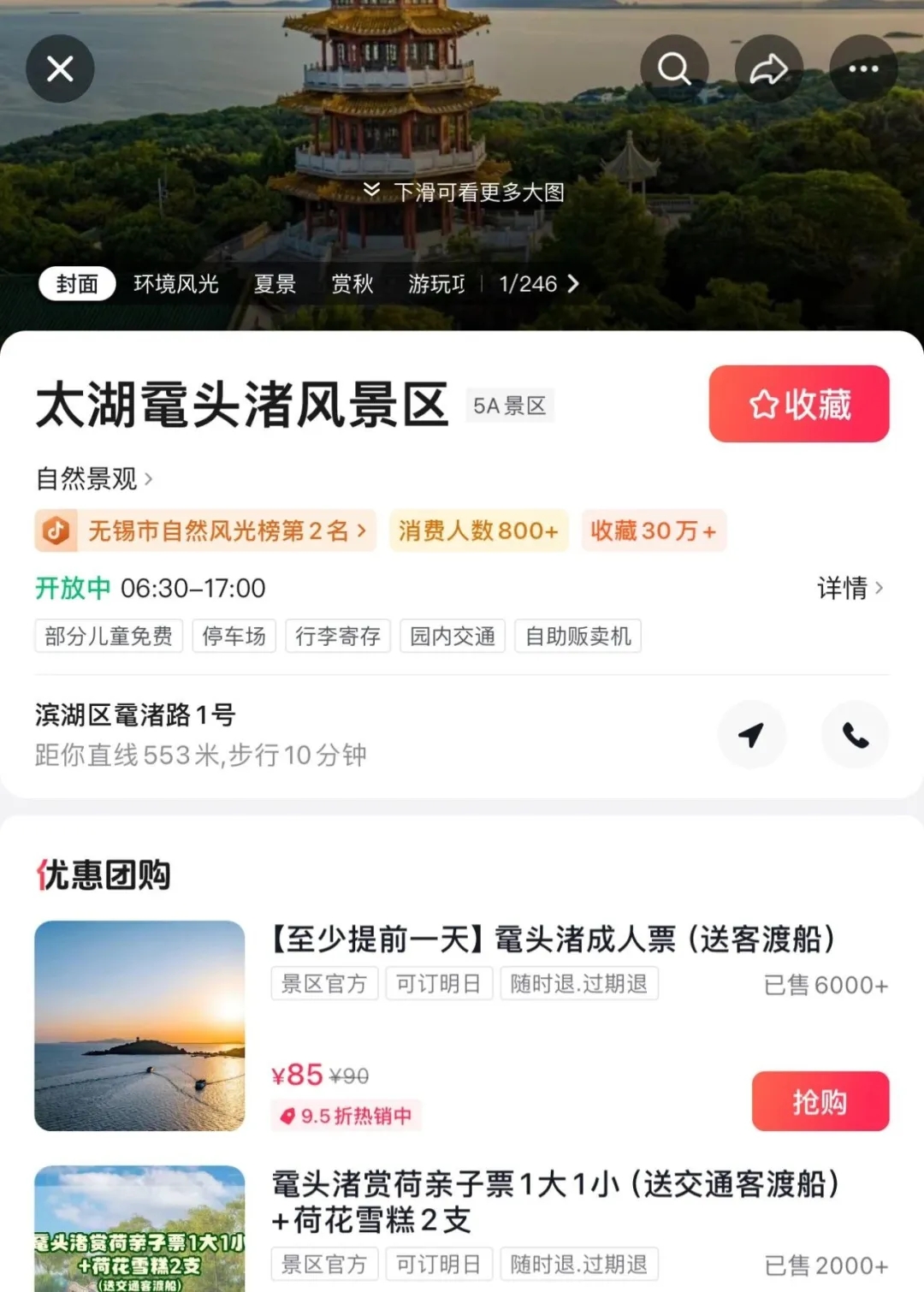This screenshot has width=924, height=1292.
Task: Tap the red 收藏 button
Action: 798,404
